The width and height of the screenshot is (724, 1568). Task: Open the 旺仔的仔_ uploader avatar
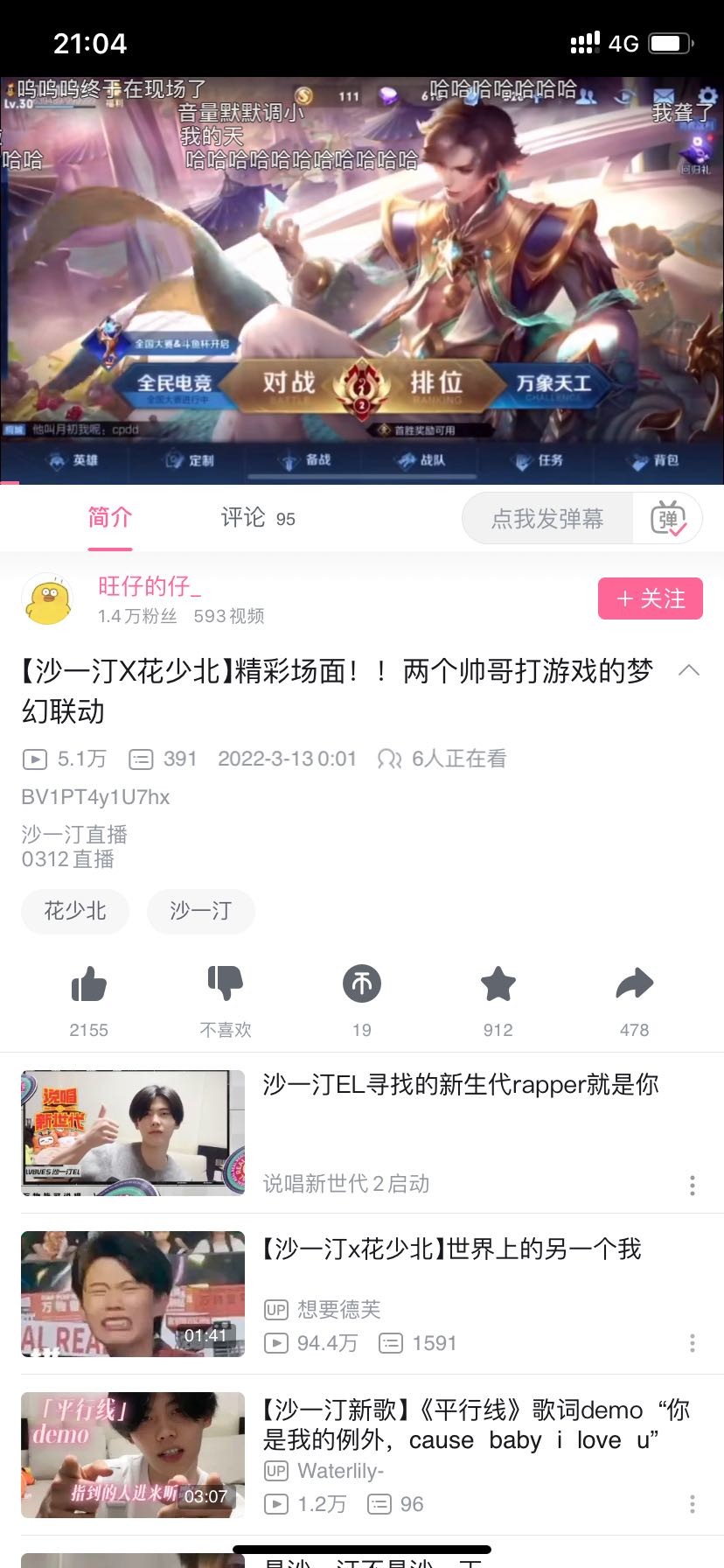point(47,599)
